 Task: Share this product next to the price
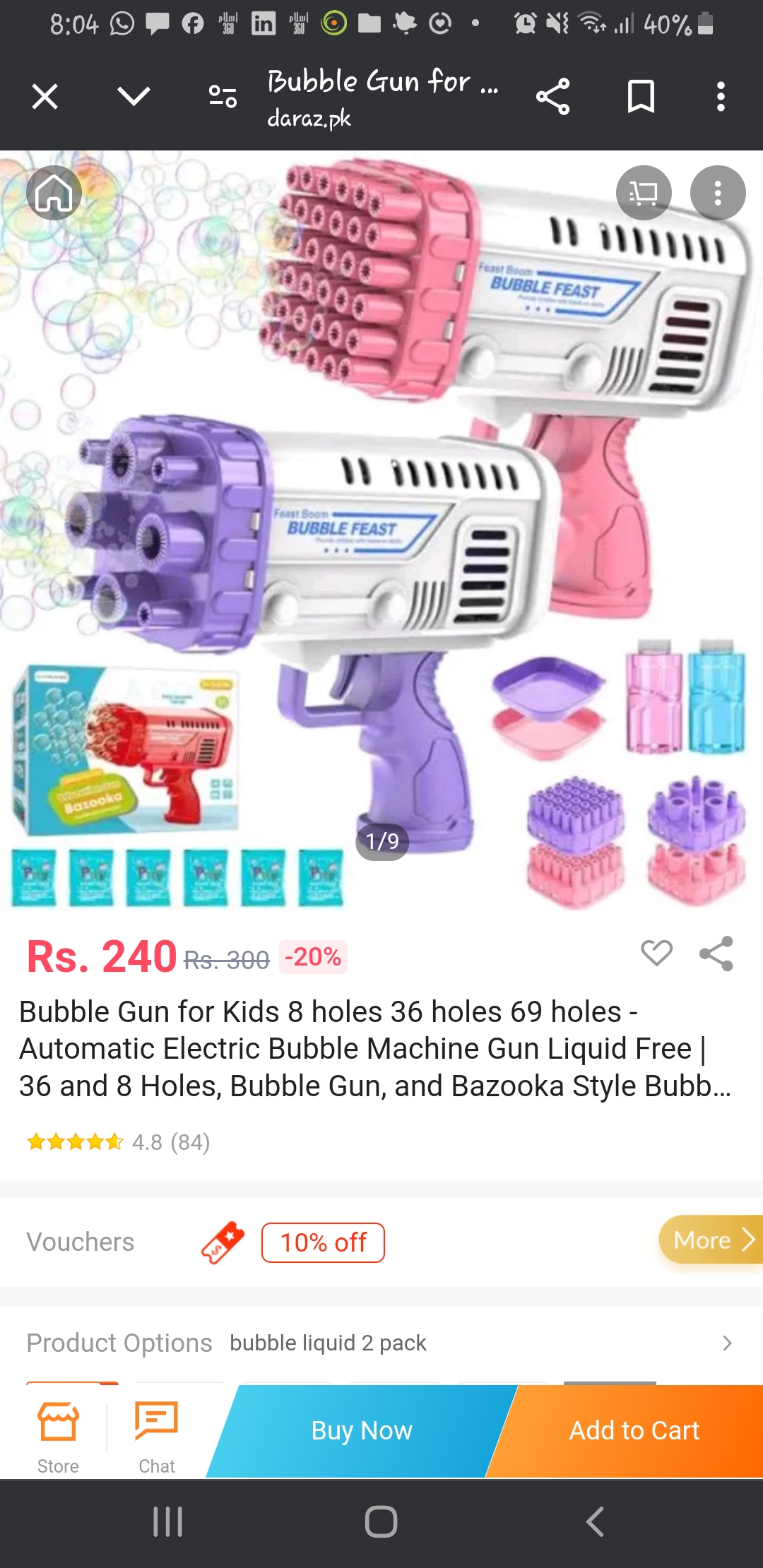(x=716, y=954)
